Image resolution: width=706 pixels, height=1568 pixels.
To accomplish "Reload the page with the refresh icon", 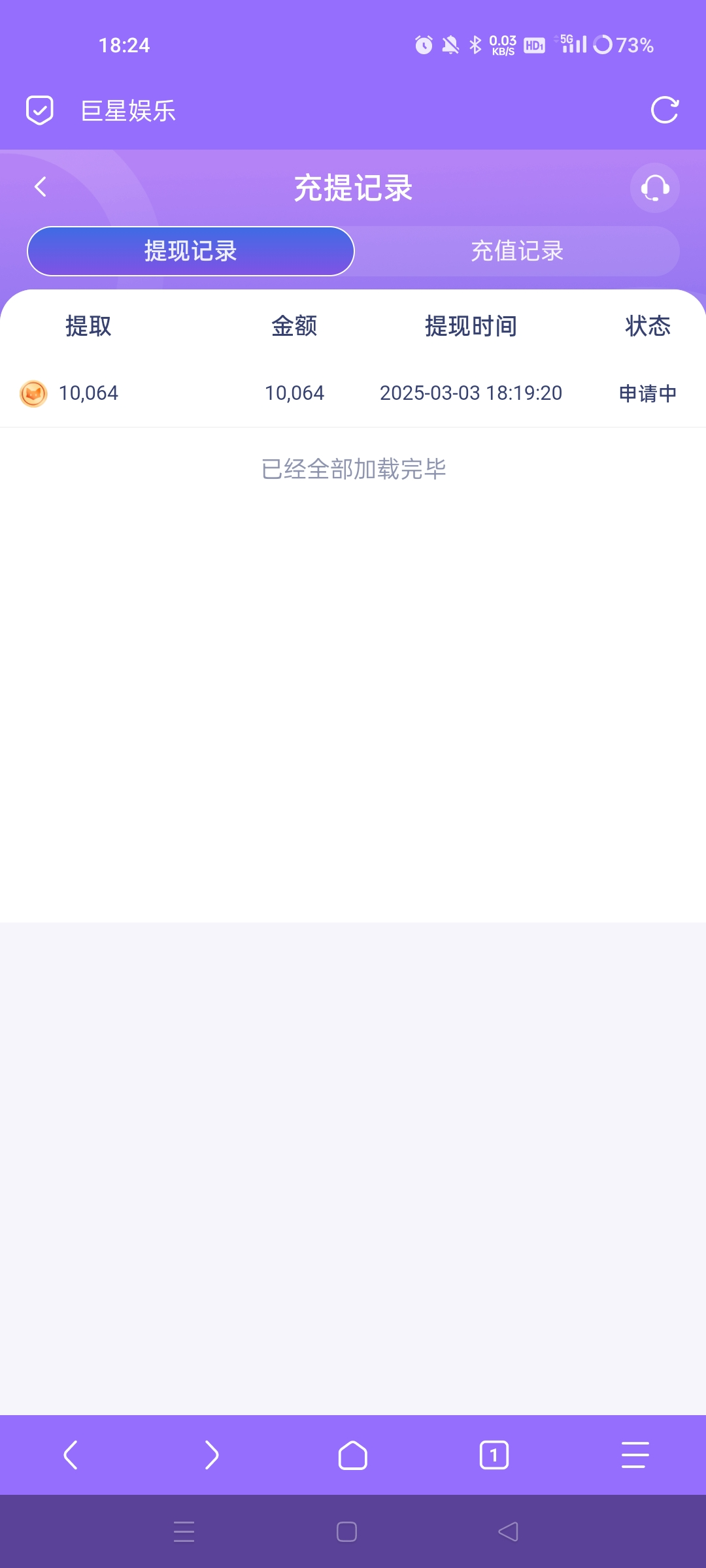I will (665, 110).
